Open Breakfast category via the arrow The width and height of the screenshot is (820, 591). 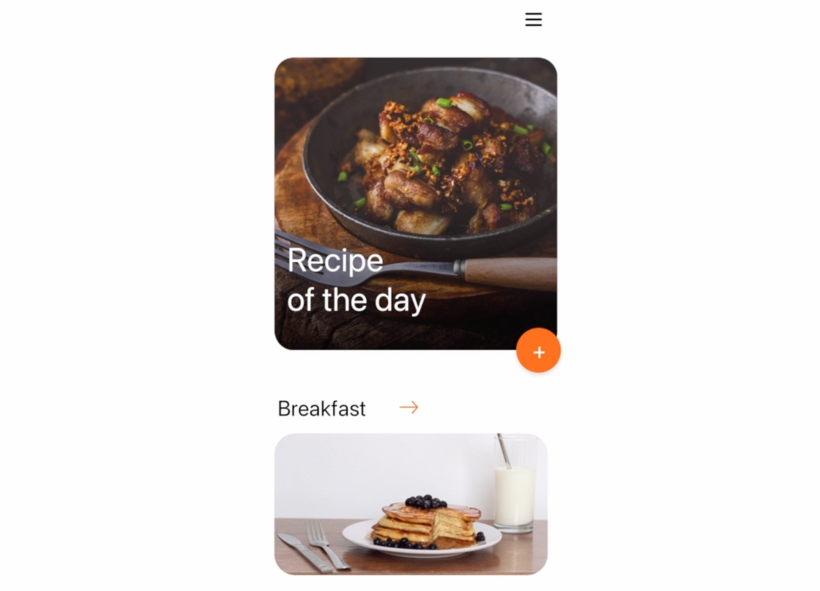(408, 407)
